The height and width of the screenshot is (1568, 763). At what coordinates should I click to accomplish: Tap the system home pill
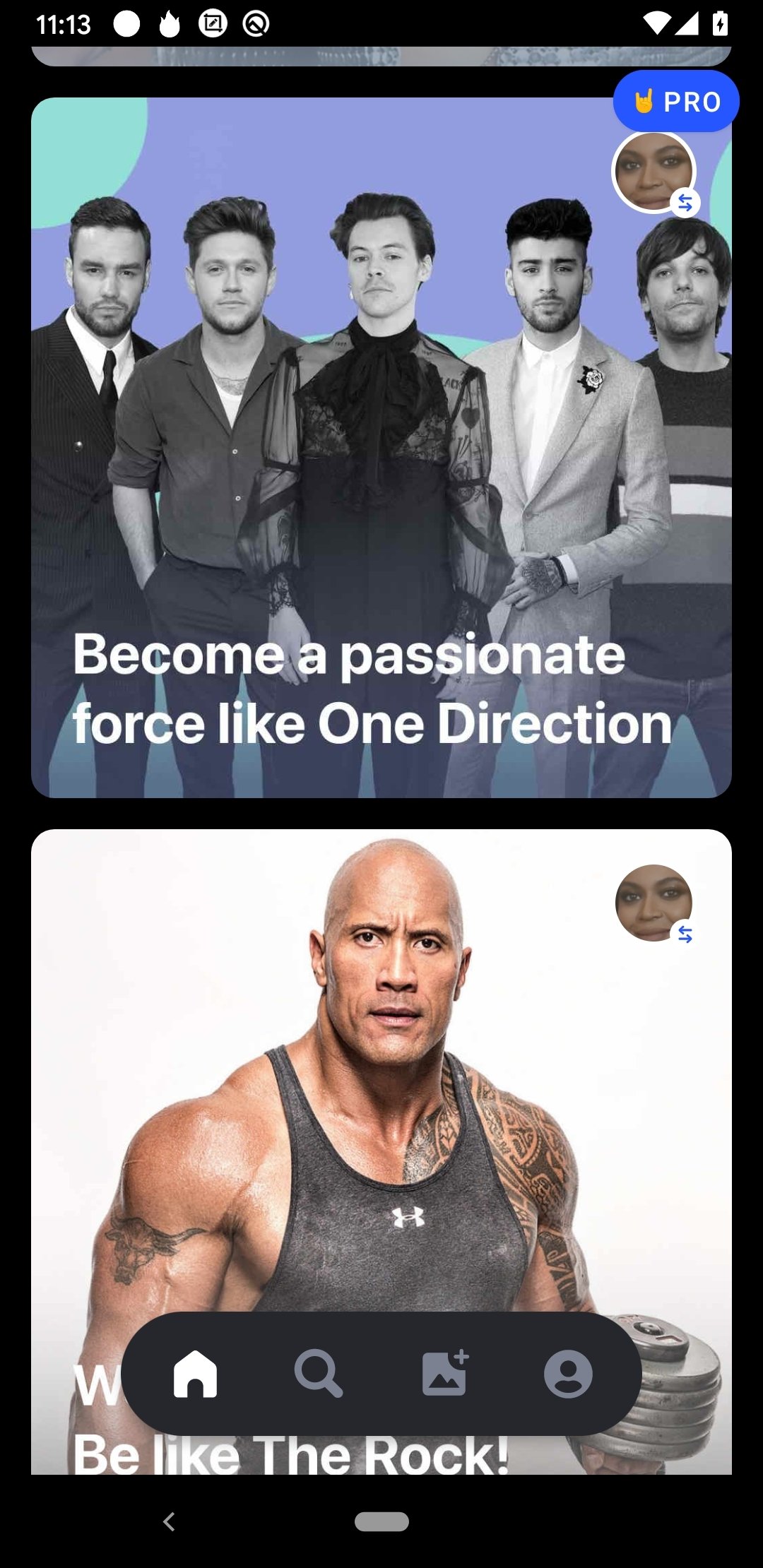pos(381,1521)
